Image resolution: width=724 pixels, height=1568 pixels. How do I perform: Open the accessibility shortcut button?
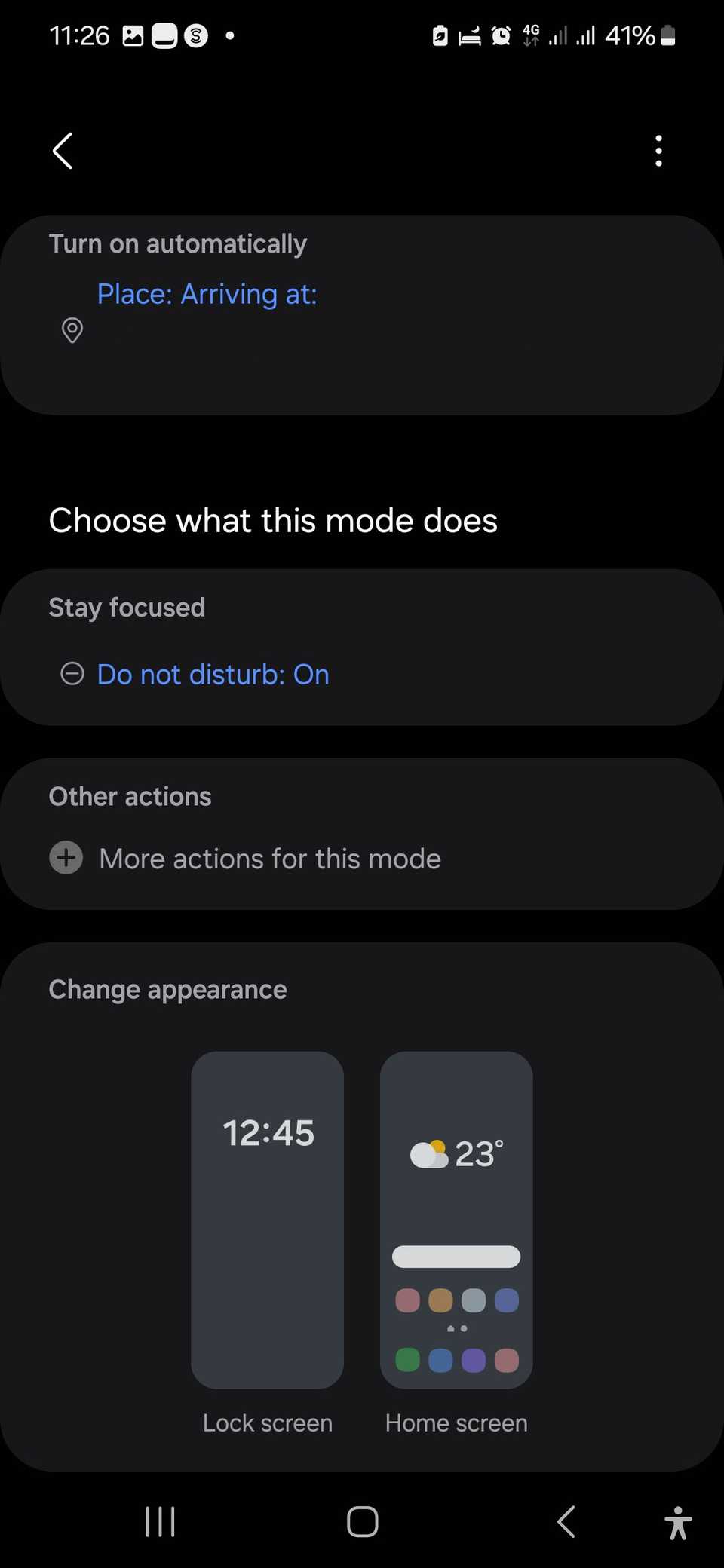[x=678, y=1522]
